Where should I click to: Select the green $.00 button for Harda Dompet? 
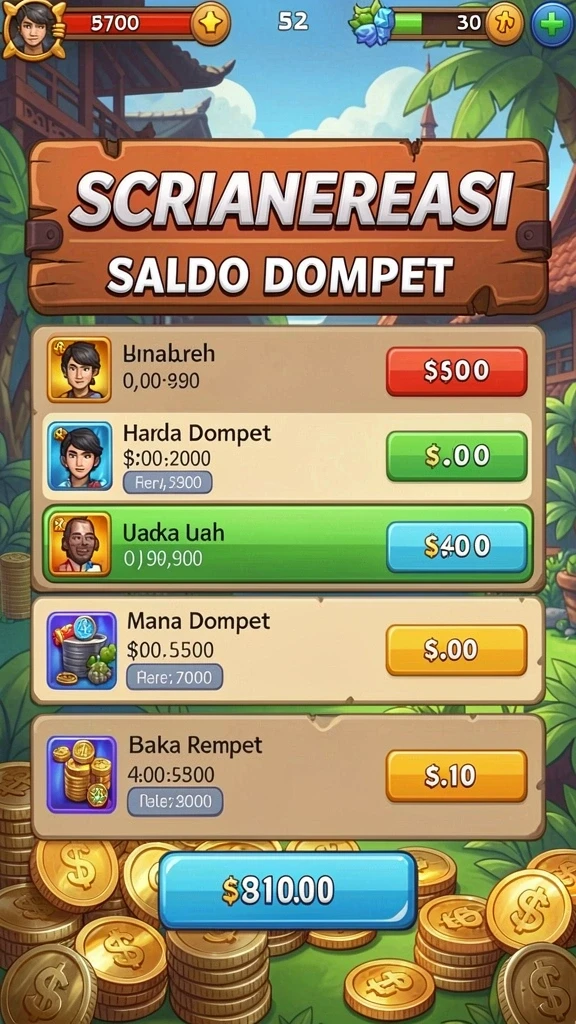pos(456,455)
